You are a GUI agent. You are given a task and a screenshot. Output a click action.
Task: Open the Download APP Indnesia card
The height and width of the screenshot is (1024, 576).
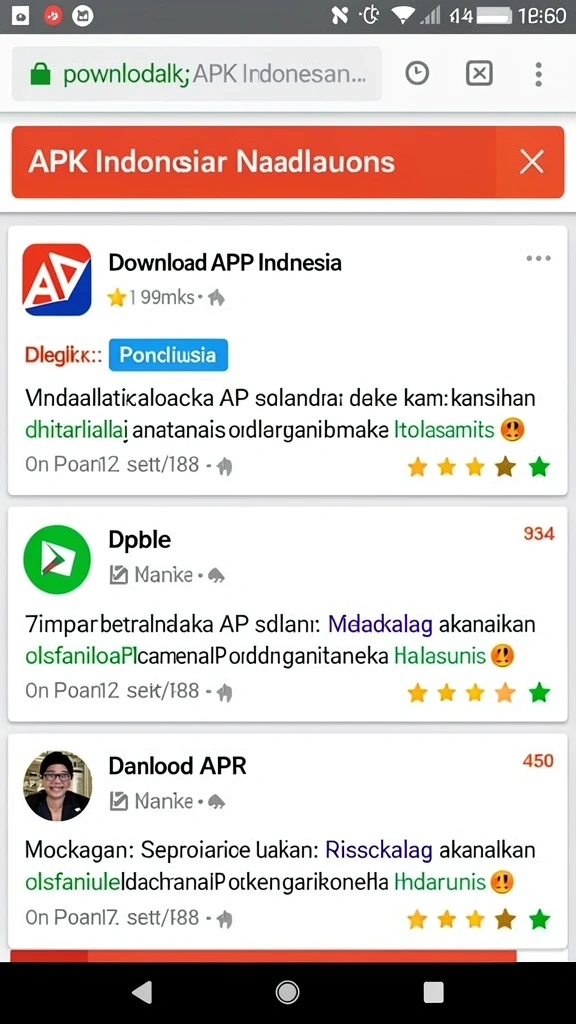287,360
